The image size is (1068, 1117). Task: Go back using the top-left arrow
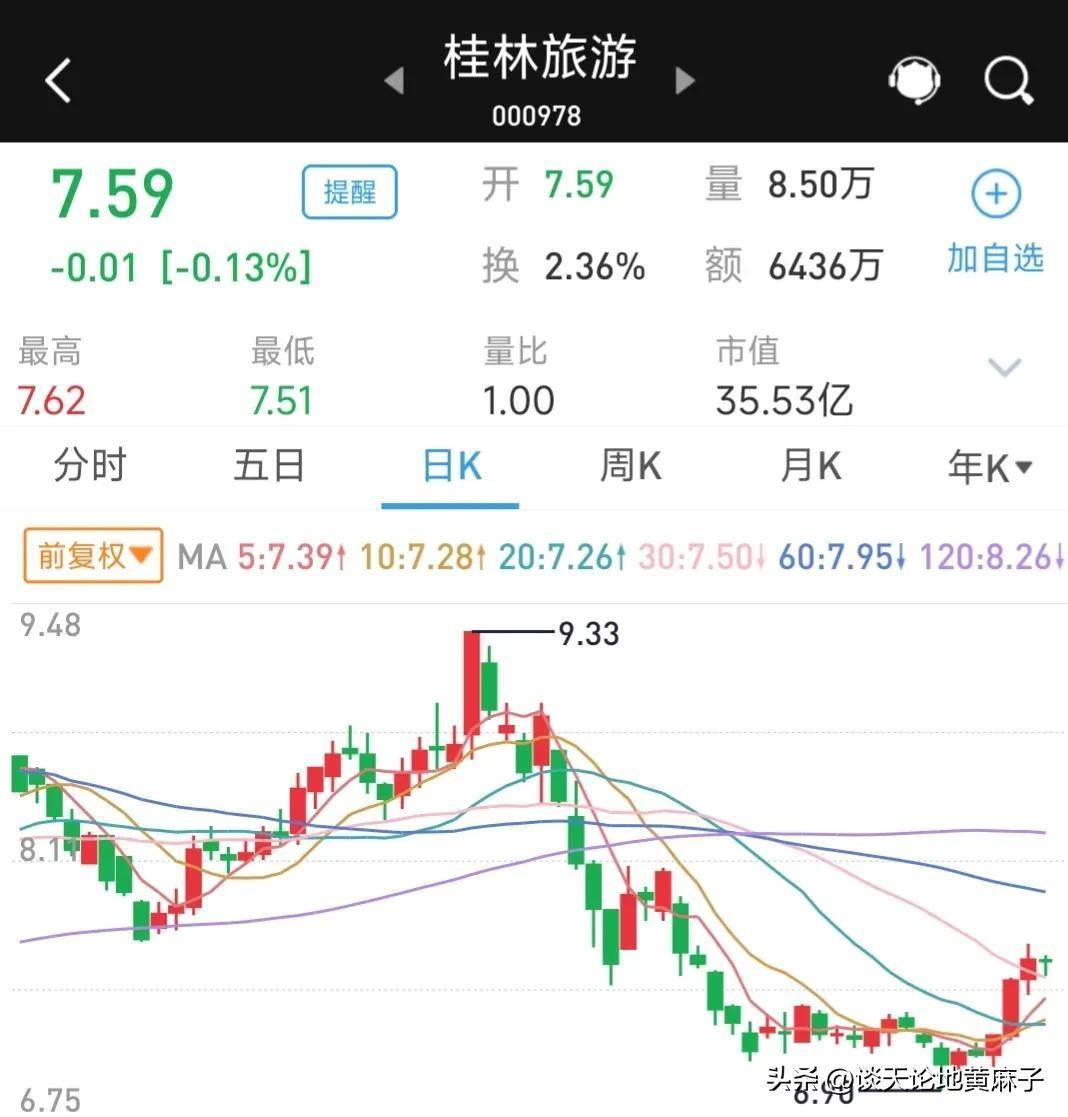point(58,80)
